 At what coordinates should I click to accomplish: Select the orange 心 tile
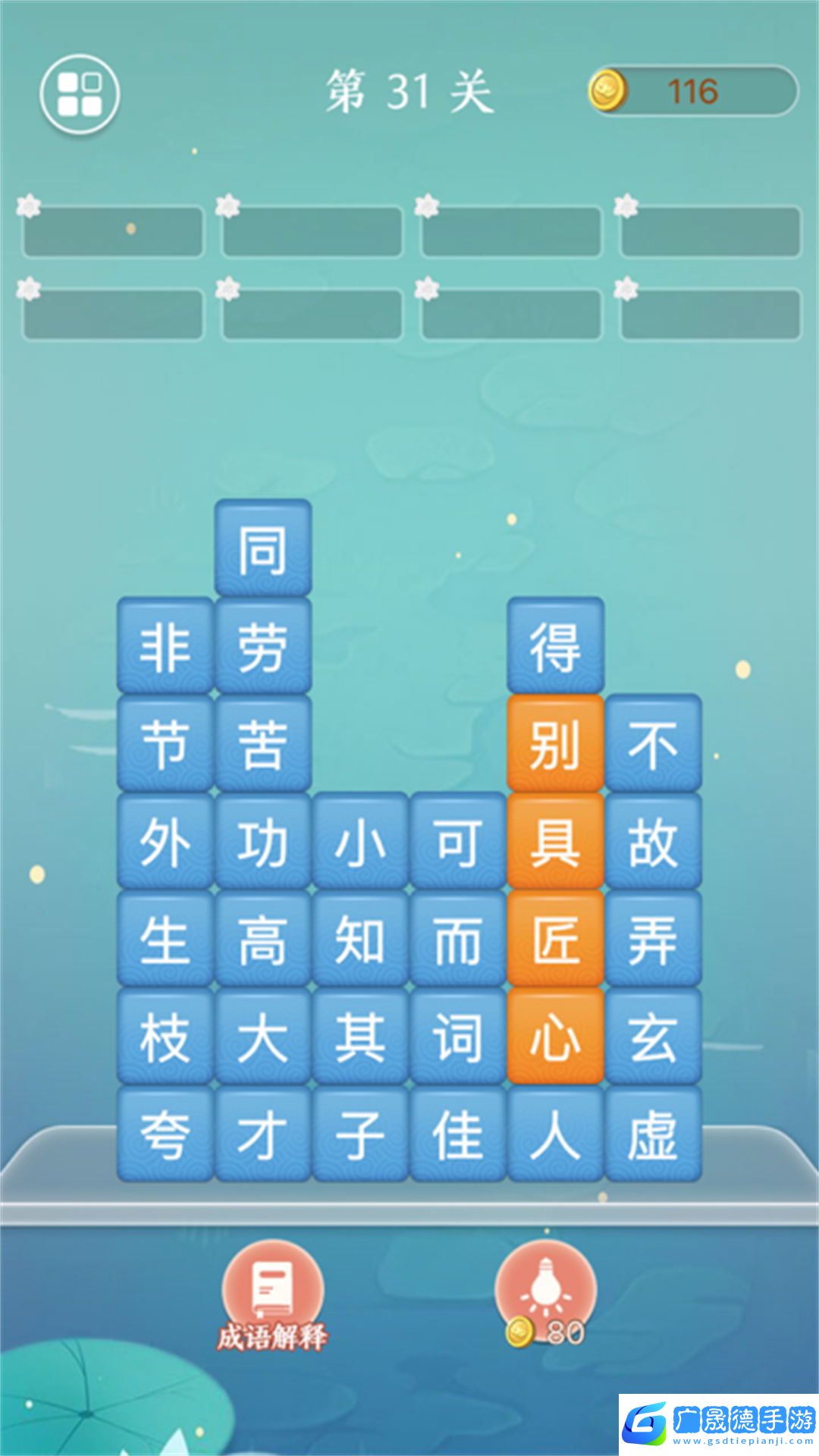point(555,1037)
